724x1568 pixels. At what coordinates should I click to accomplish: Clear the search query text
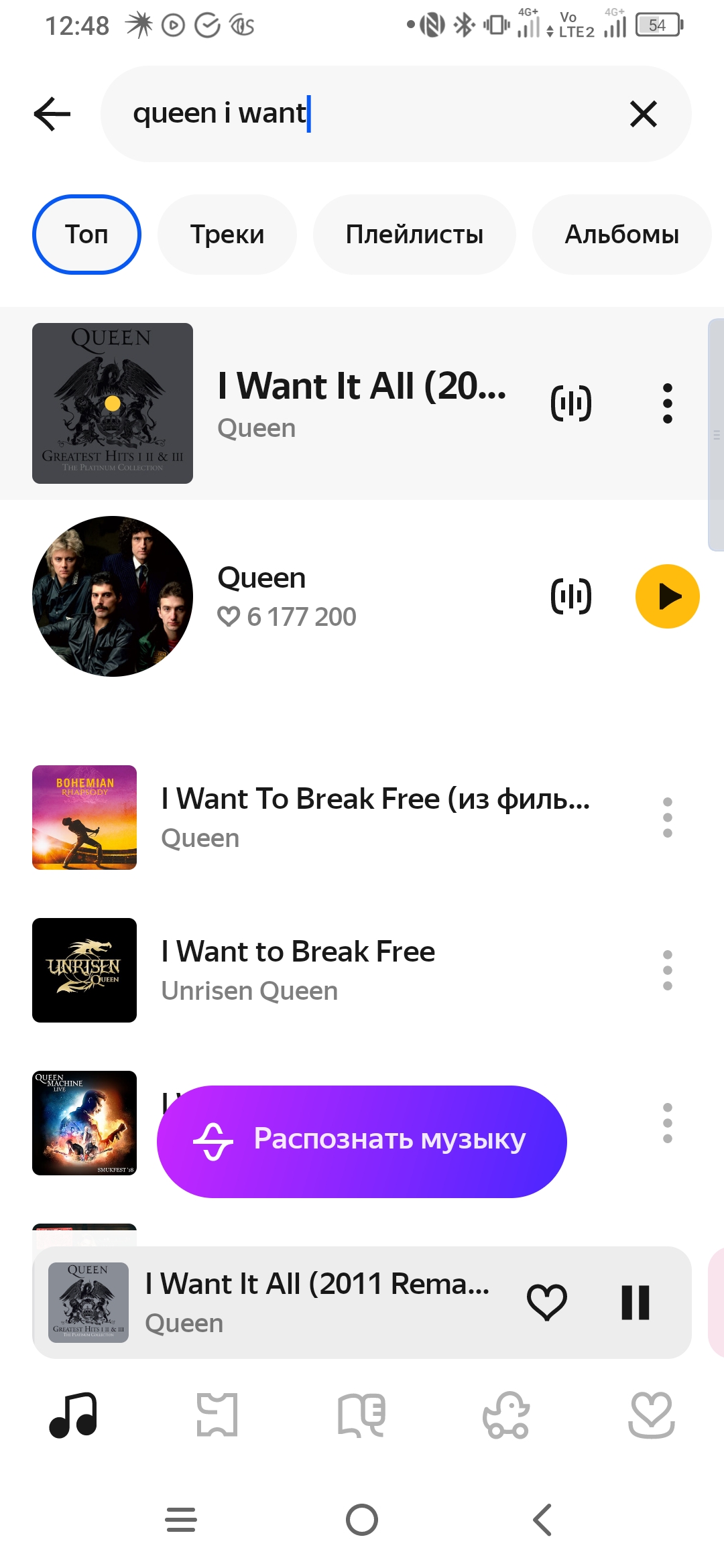point(643,114)
